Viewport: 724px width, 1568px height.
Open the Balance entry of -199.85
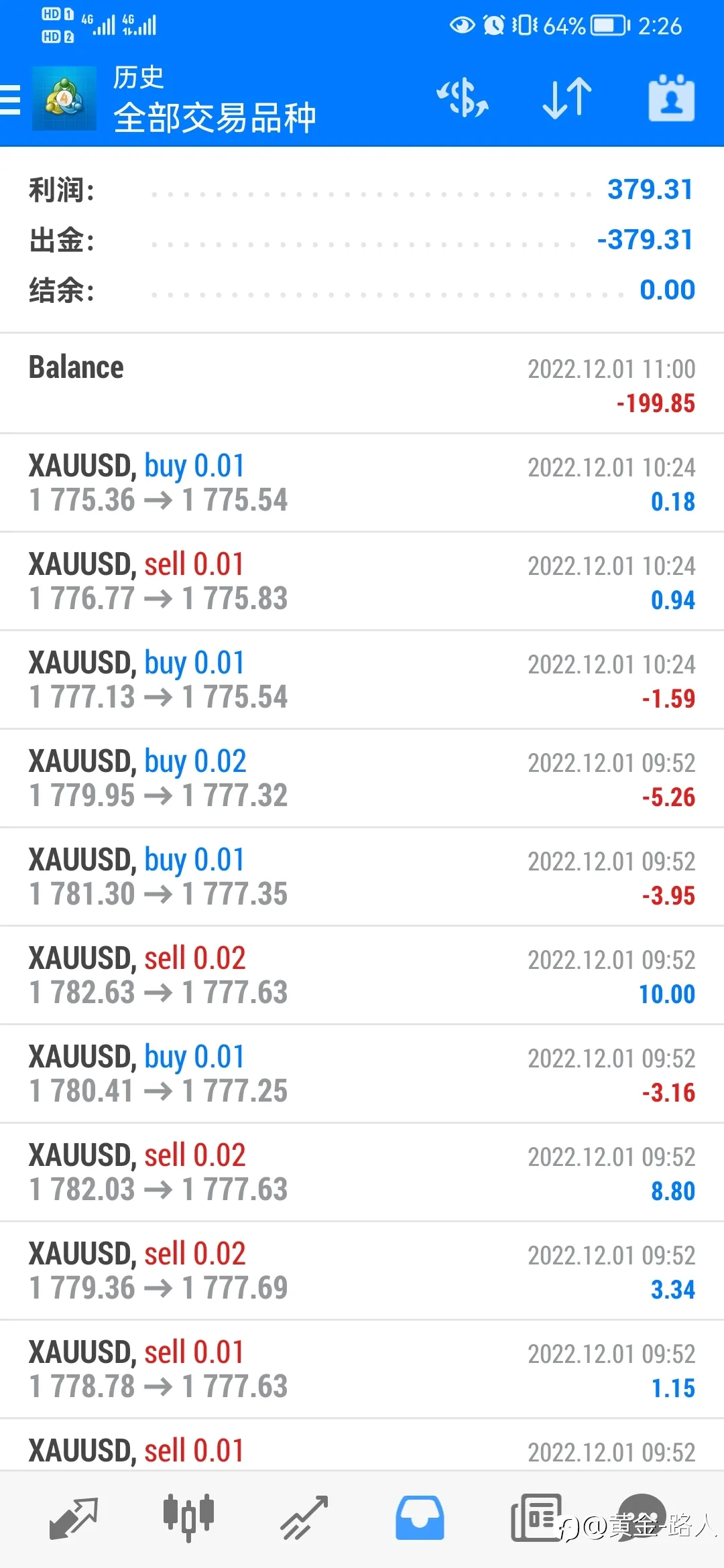coord(362,384)
